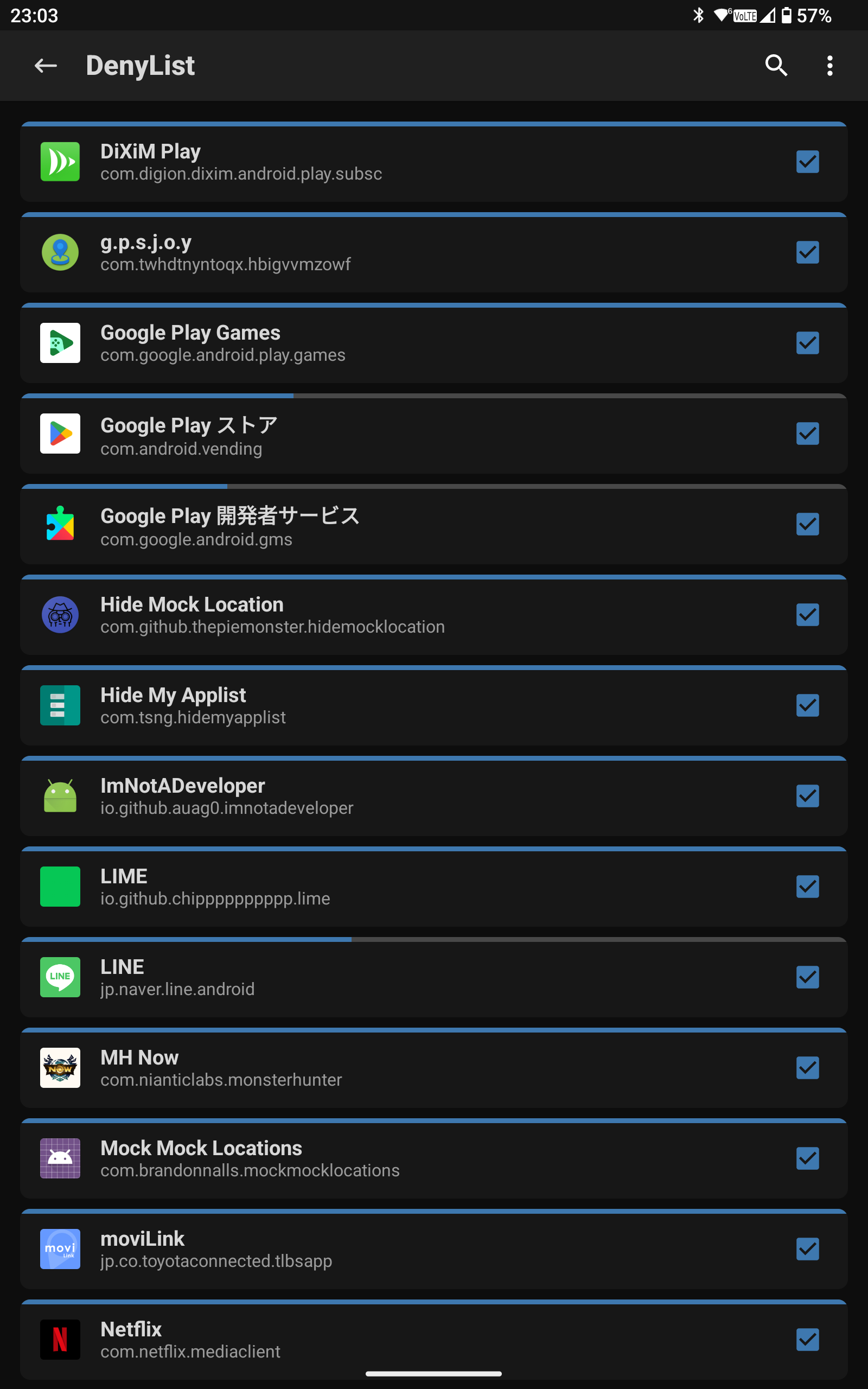Open search in DenyList

[x=776, y=66]
